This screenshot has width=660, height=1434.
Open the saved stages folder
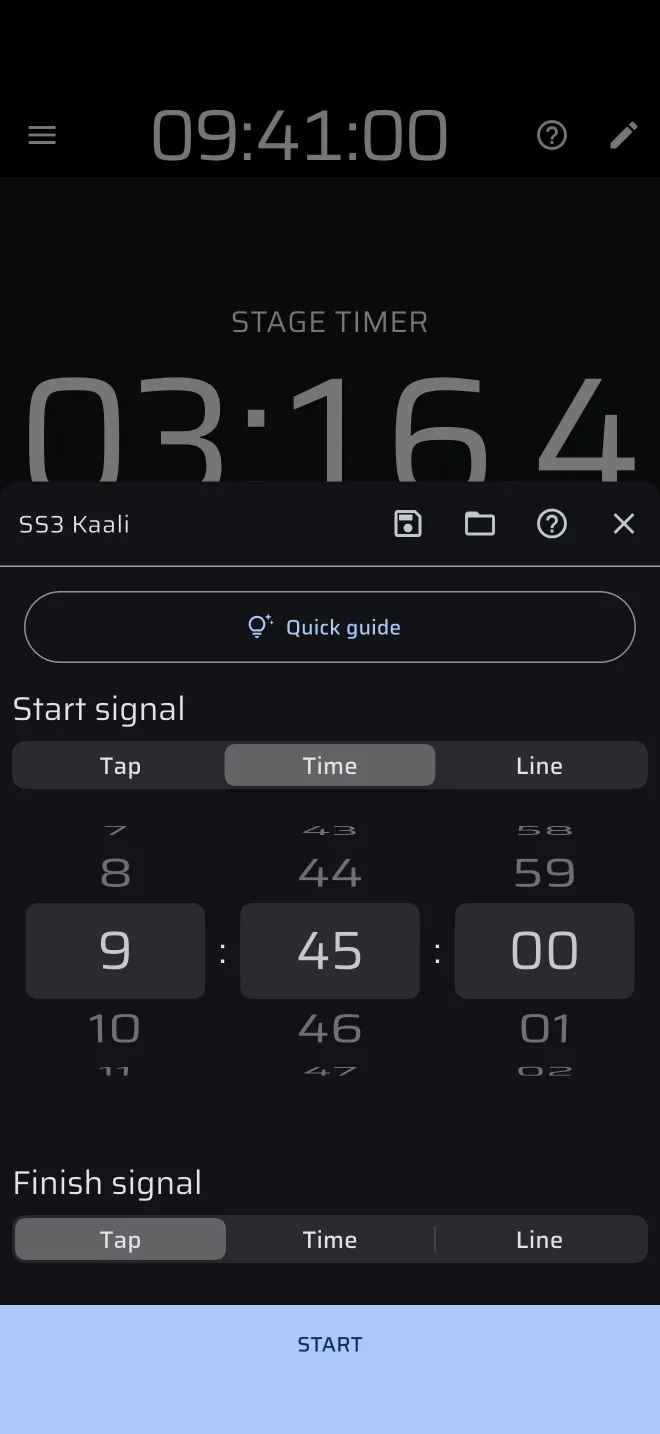click(480, 524)
